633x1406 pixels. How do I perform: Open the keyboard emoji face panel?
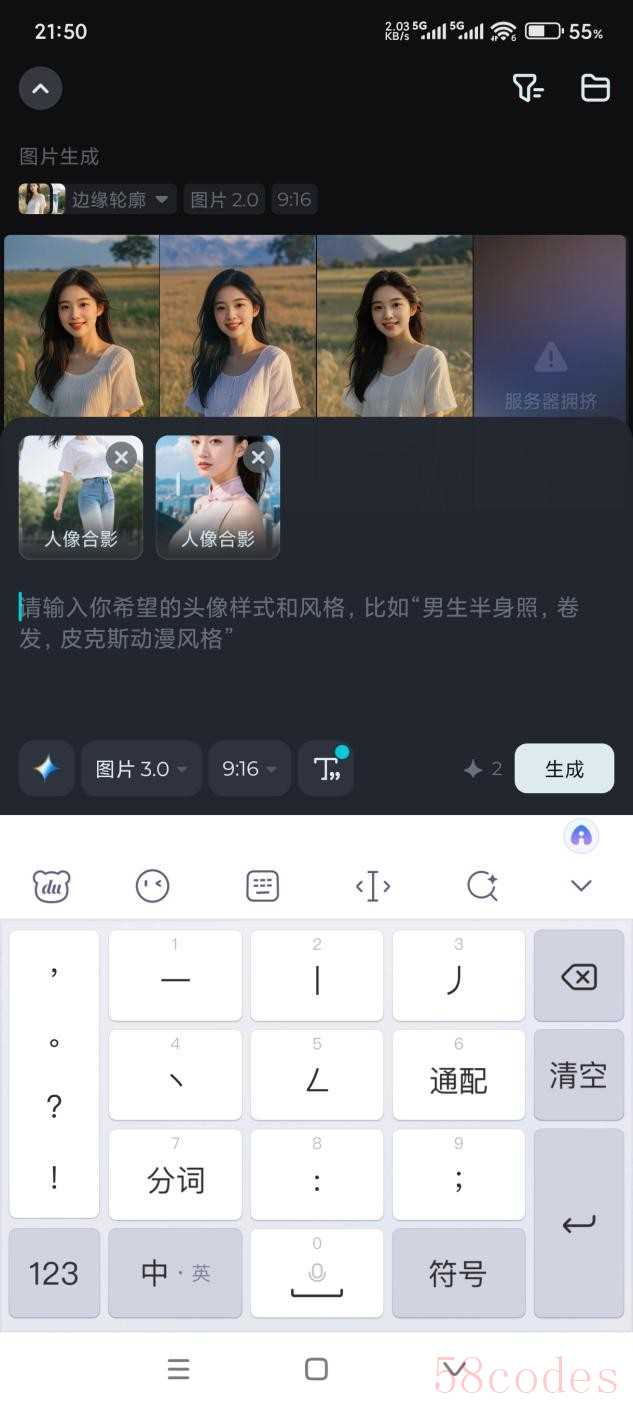click(152, 885)
